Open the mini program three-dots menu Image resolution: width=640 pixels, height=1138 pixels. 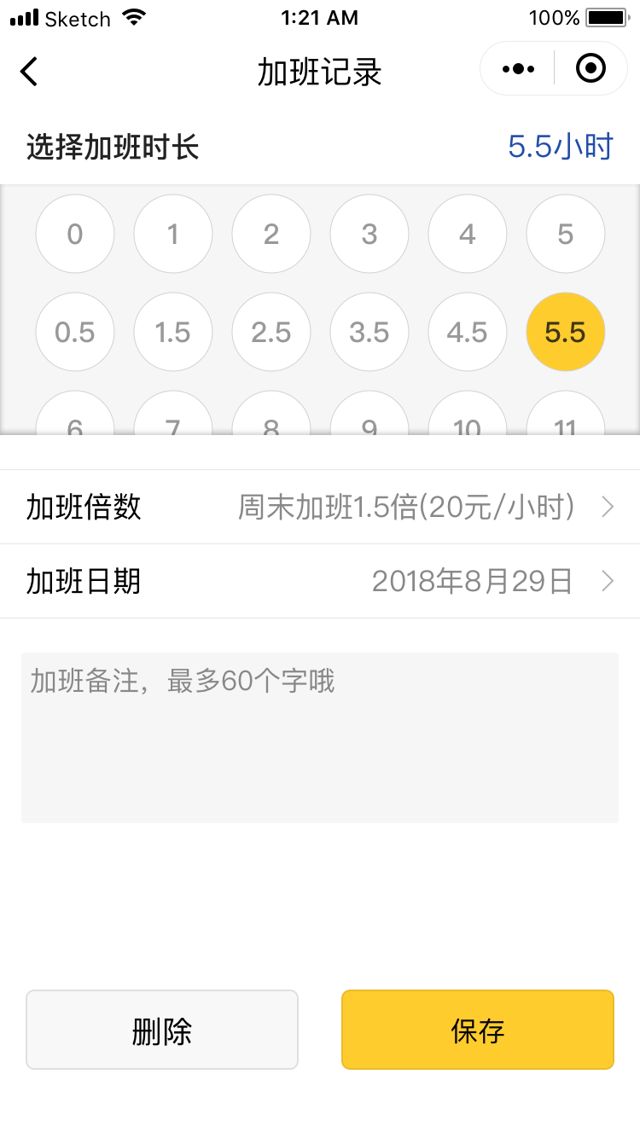[x=518, y=69]
